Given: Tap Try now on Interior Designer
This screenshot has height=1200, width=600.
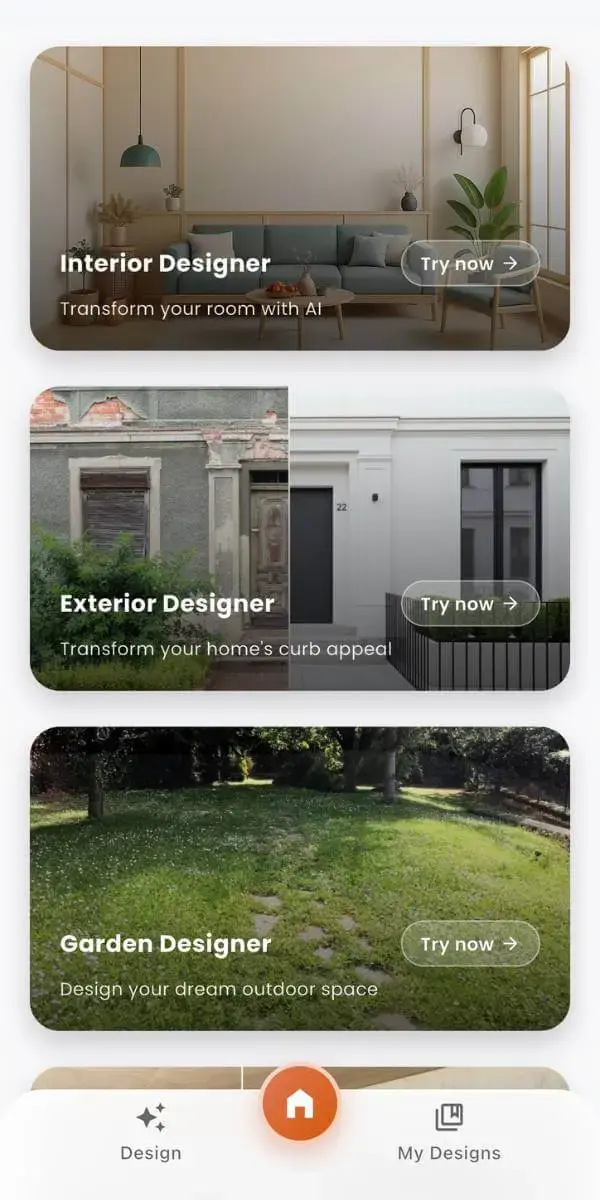Looking at the screenshot, I should (x=470, y=264).
